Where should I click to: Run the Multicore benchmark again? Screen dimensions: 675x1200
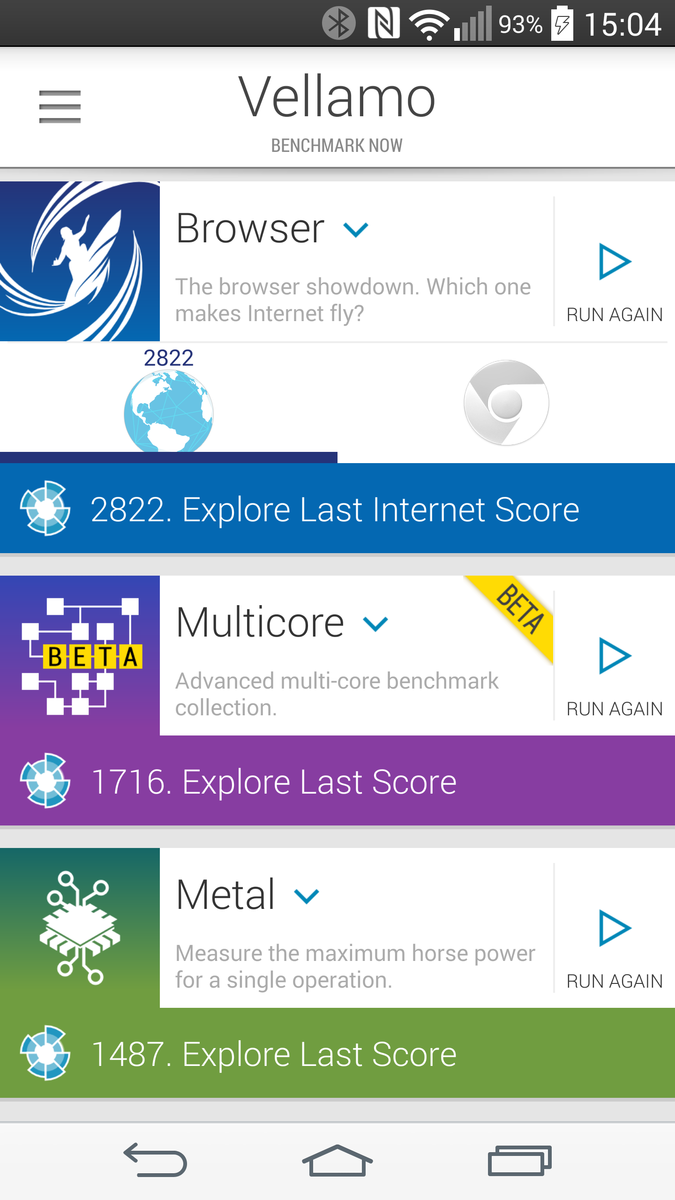614,676
